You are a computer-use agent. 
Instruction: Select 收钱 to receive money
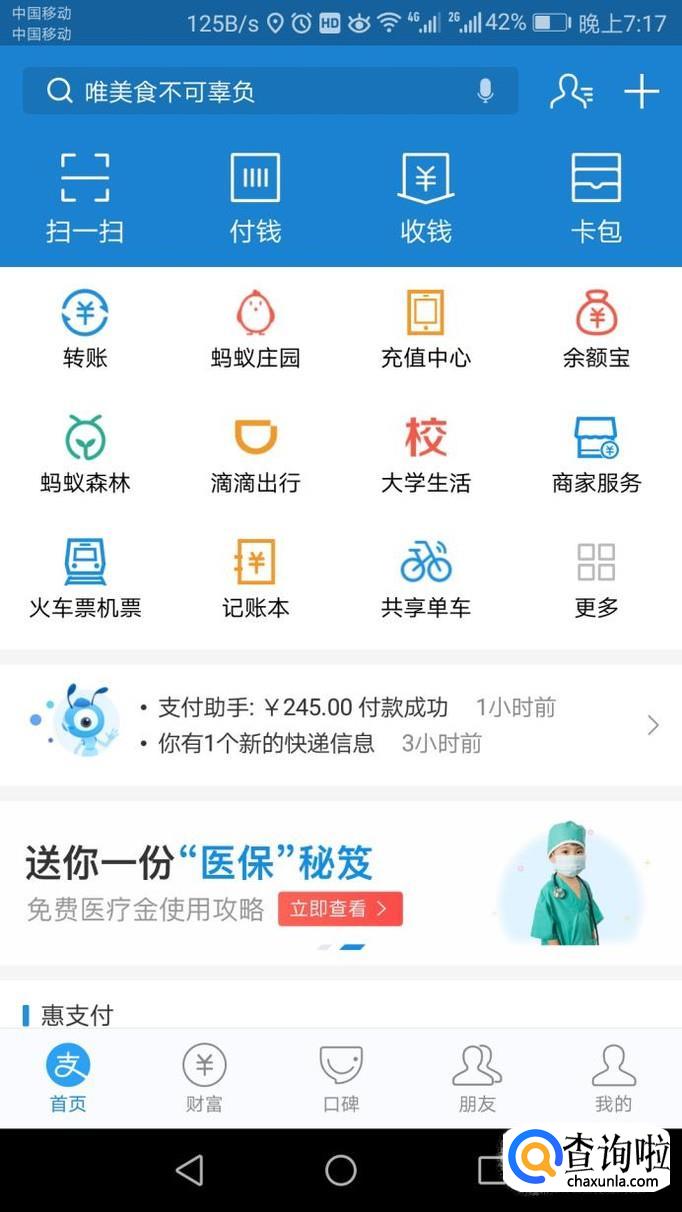(426, 197)
